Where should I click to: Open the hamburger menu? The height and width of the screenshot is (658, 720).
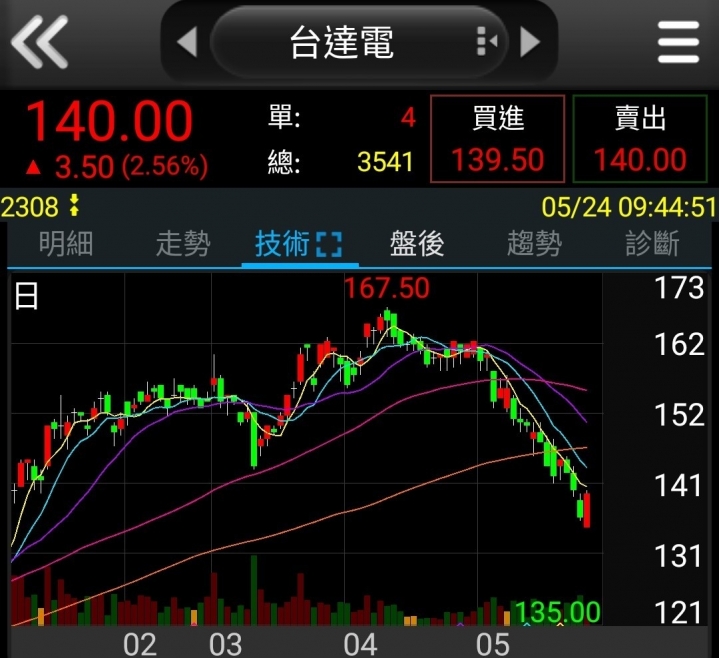pyautogui.click(x=679, y=42)
